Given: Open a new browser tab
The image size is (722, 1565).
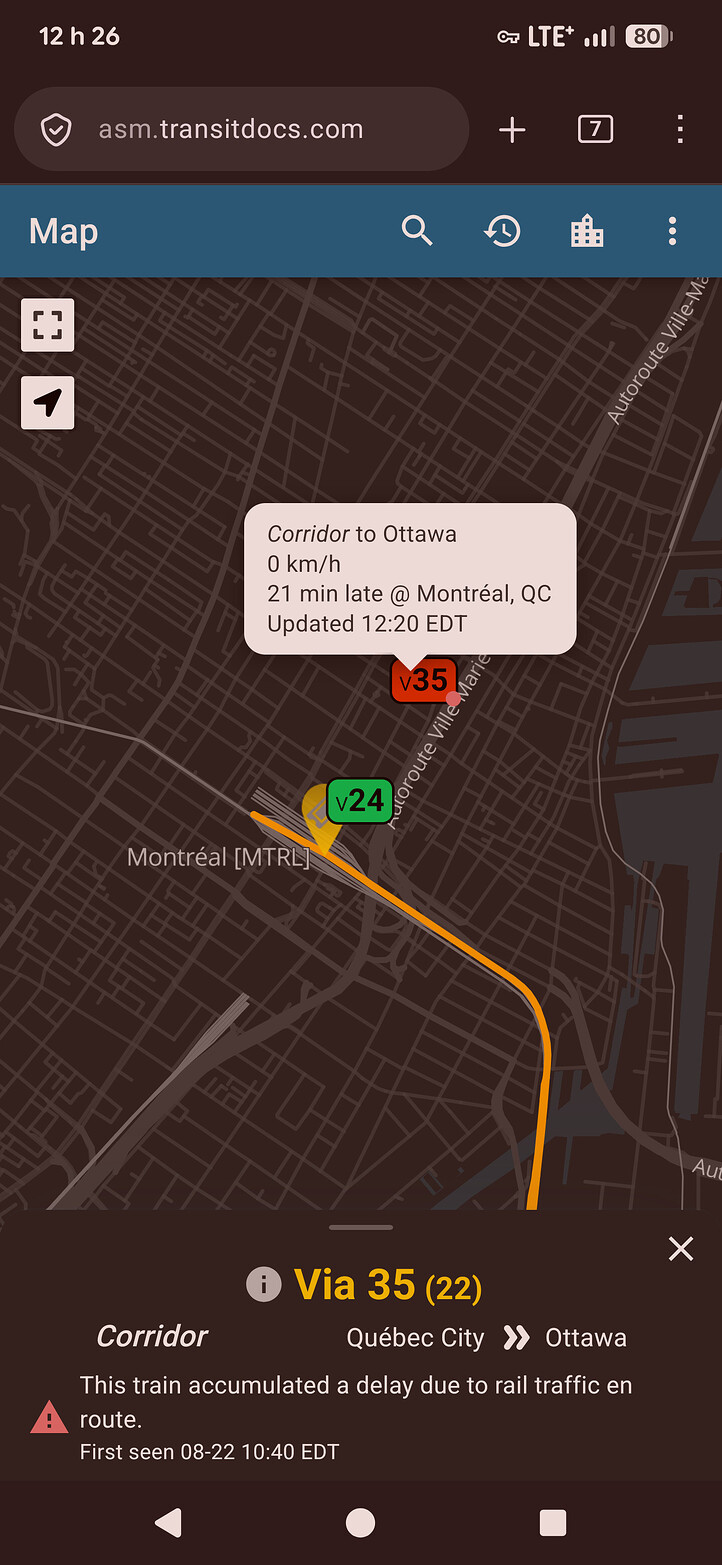Looking at the screenshot, I should pos(512,130).
